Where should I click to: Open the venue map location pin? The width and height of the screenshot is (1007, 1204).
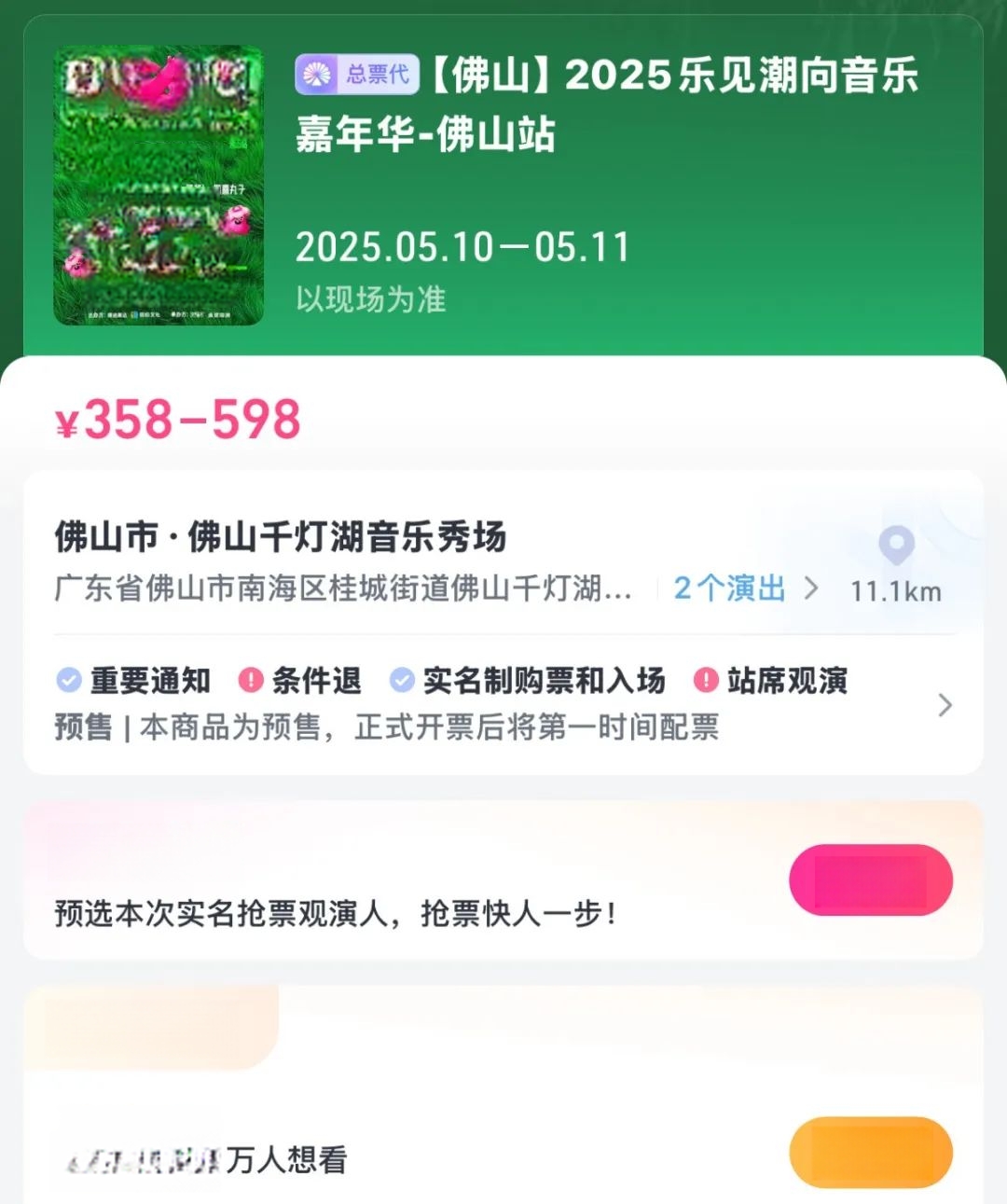896,546
